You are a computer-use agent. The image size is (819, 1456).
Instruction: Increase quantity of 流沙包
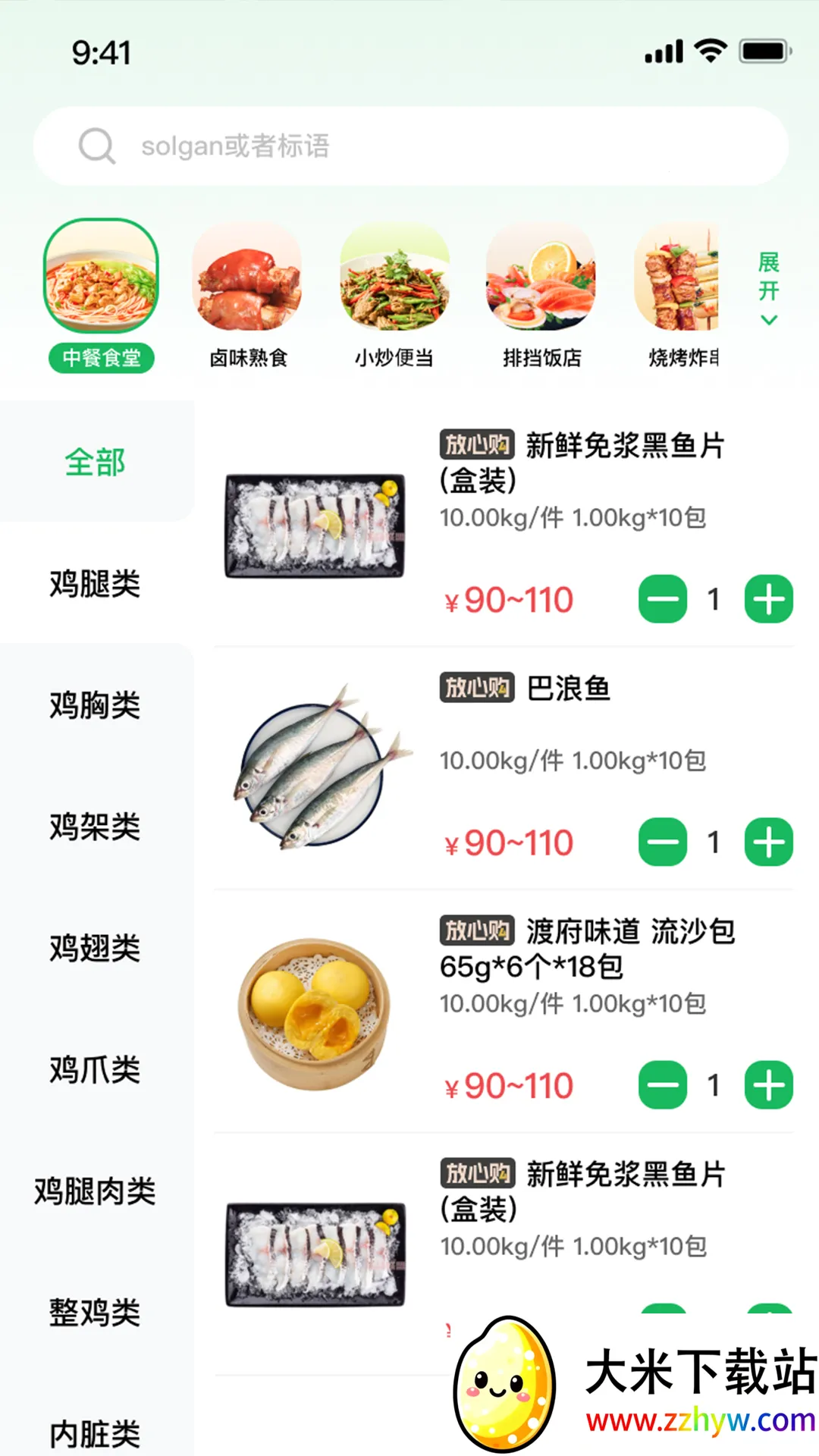768,1085
